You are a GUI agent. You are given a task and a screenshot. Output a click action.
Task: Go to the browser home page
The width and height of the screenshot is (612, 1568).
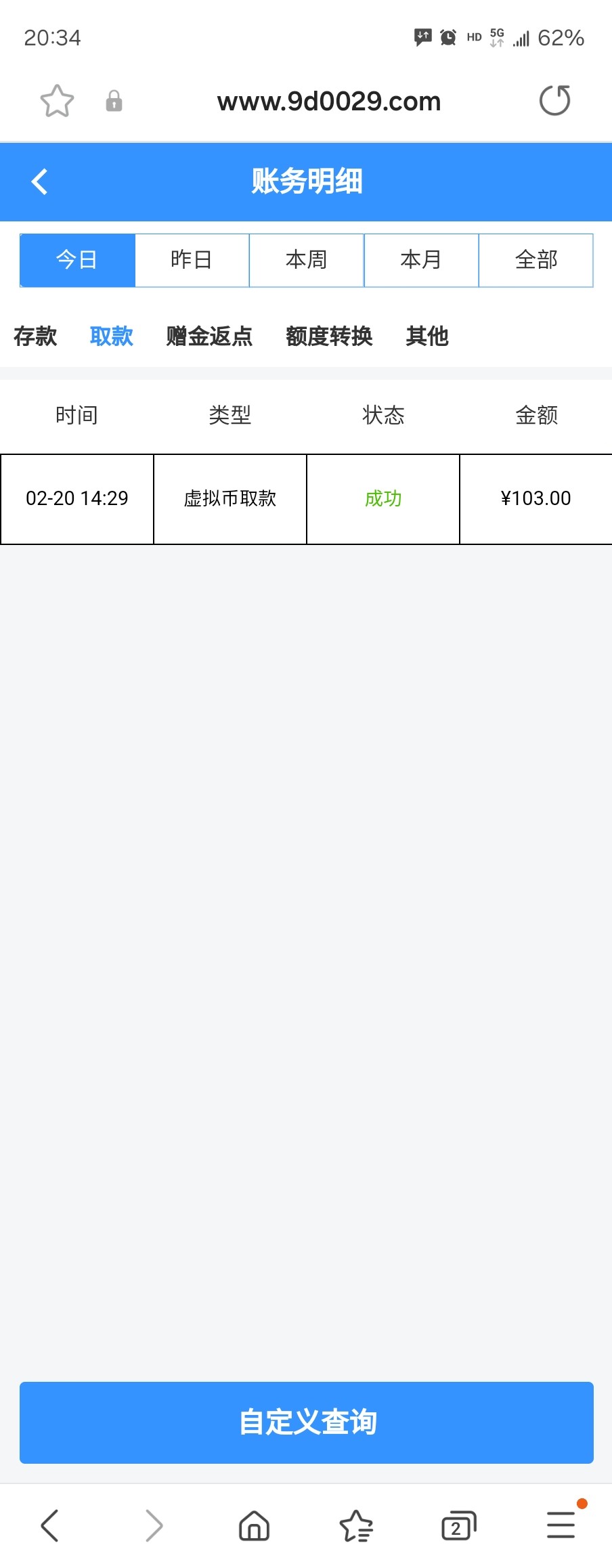255,1526
